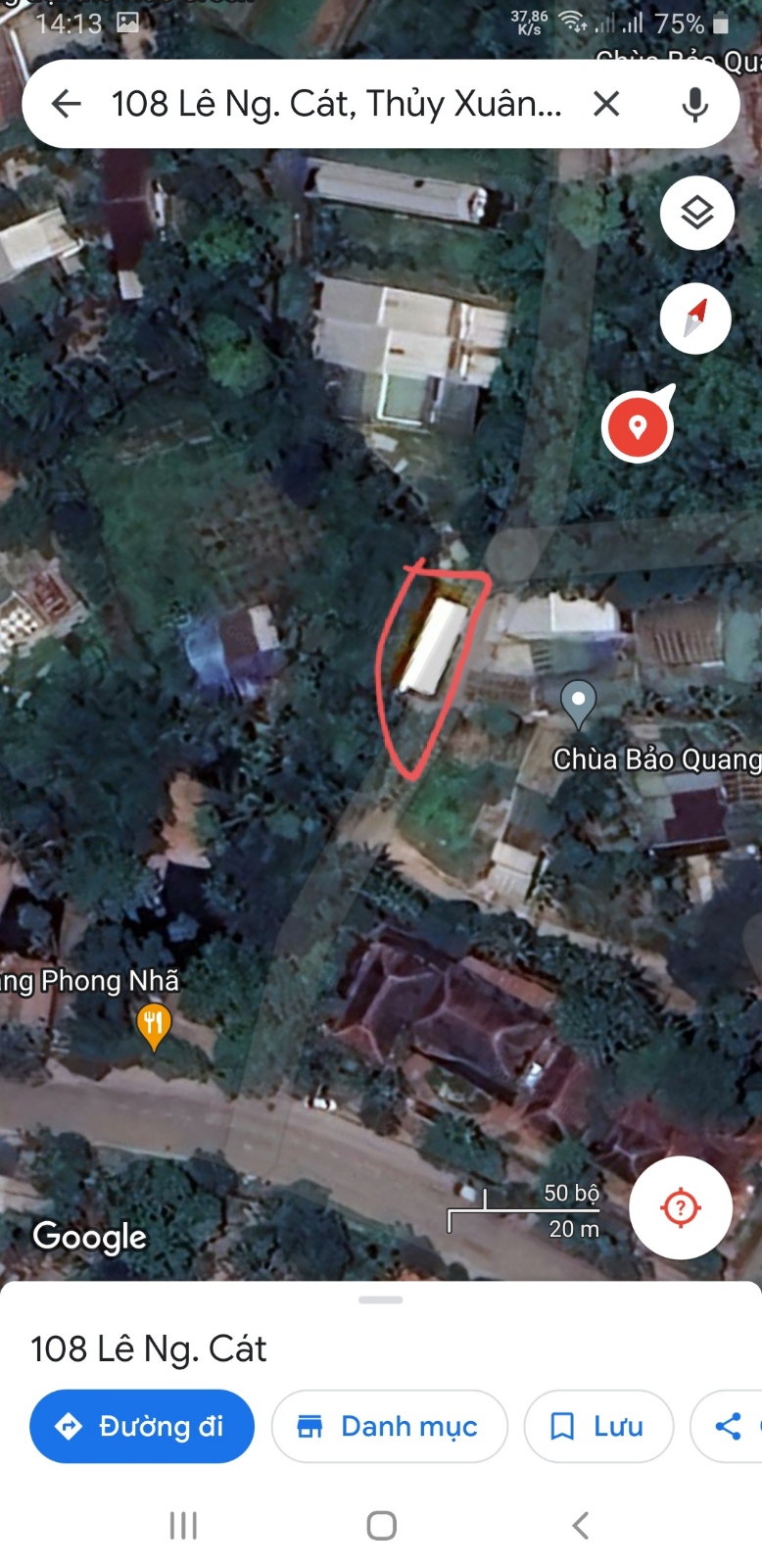The image size is (762, 1568).
Task: Edit the 108 Lê Ng. Cát search text
Action: pyautogui.click(x=337, y=104)
